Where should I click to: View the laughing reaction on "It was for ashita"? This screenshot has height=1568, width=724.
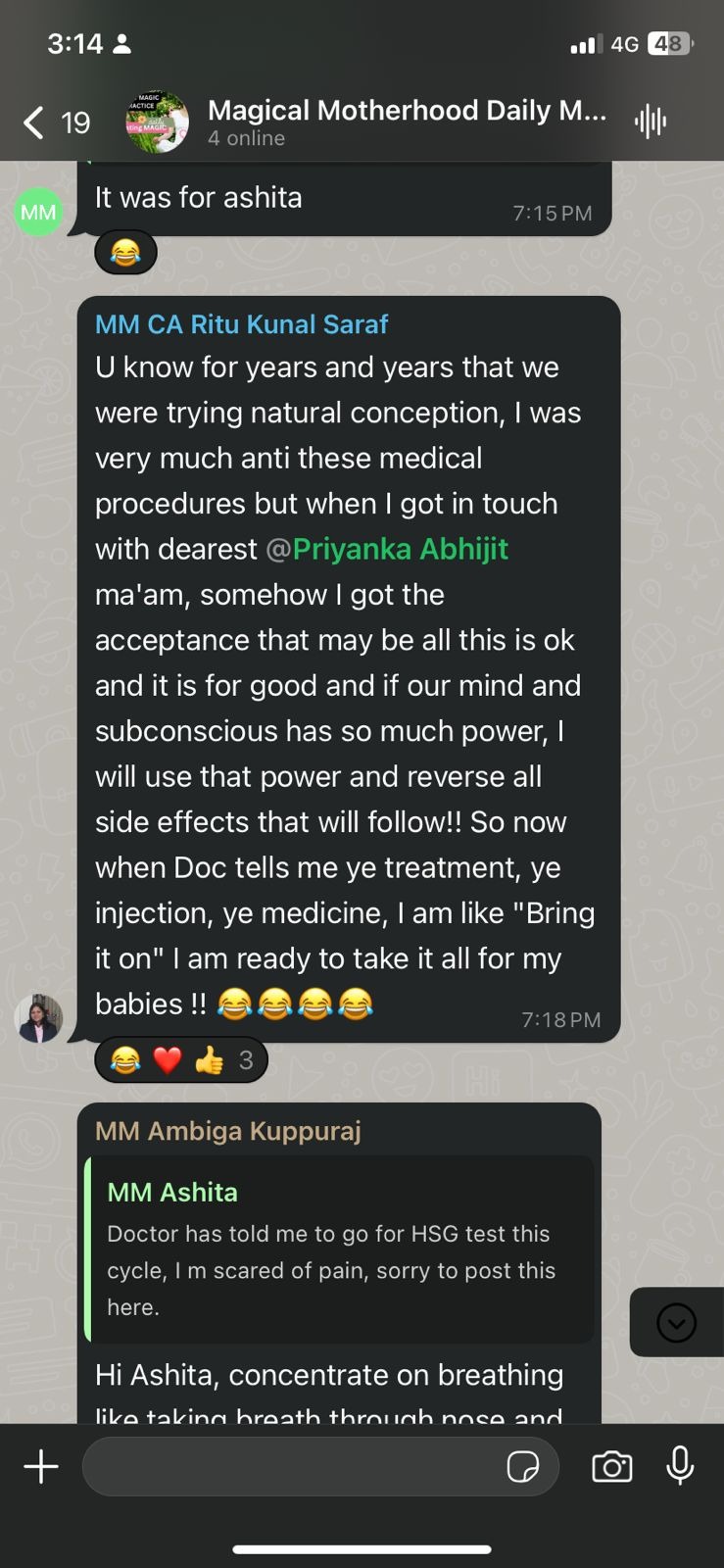(x=125, y=254)
